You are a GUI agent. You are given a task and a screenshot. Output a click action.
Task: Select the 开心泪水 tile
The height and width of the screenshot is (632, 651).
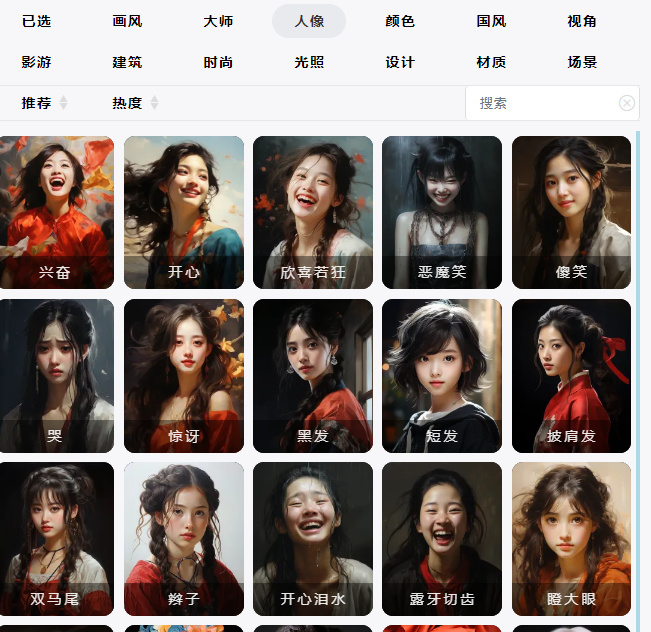[313, 539]
